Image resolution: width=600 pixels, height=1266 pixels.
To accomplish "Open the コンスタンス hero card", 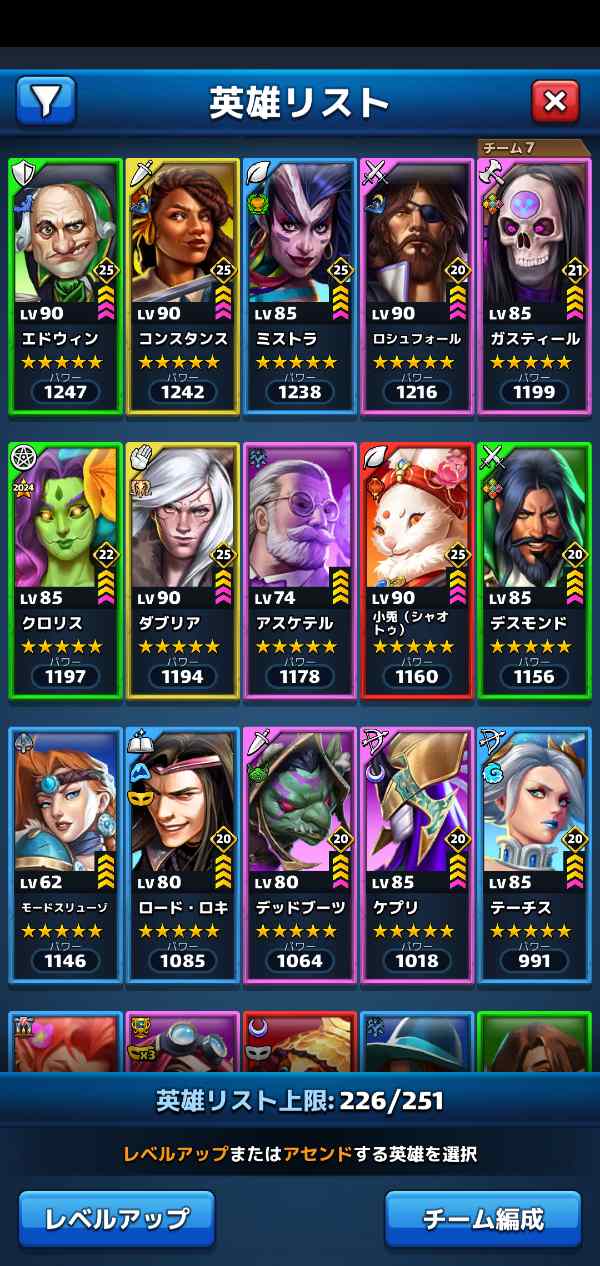I will coord(182,285).
